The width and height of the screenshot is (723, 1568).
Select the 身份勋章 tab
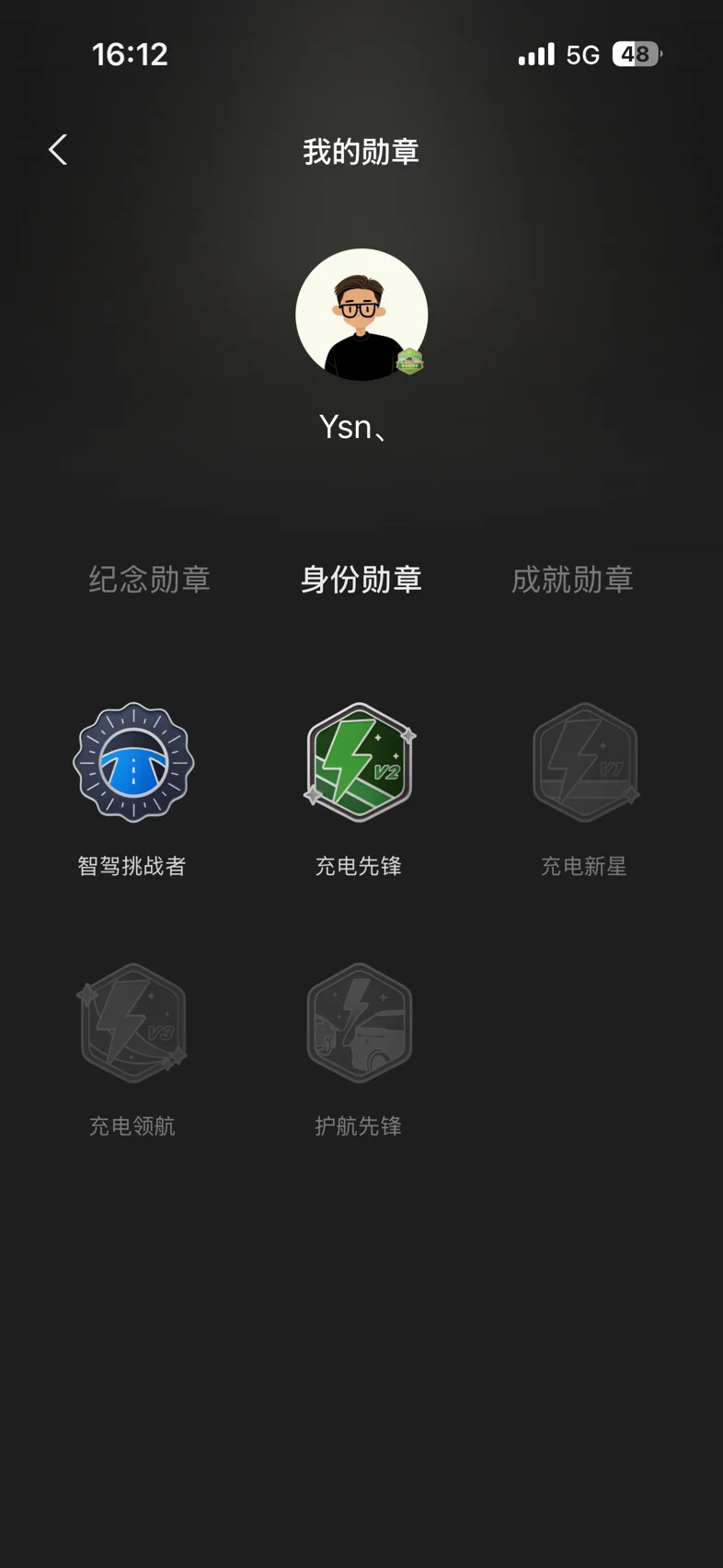click(x=361, y=580)
